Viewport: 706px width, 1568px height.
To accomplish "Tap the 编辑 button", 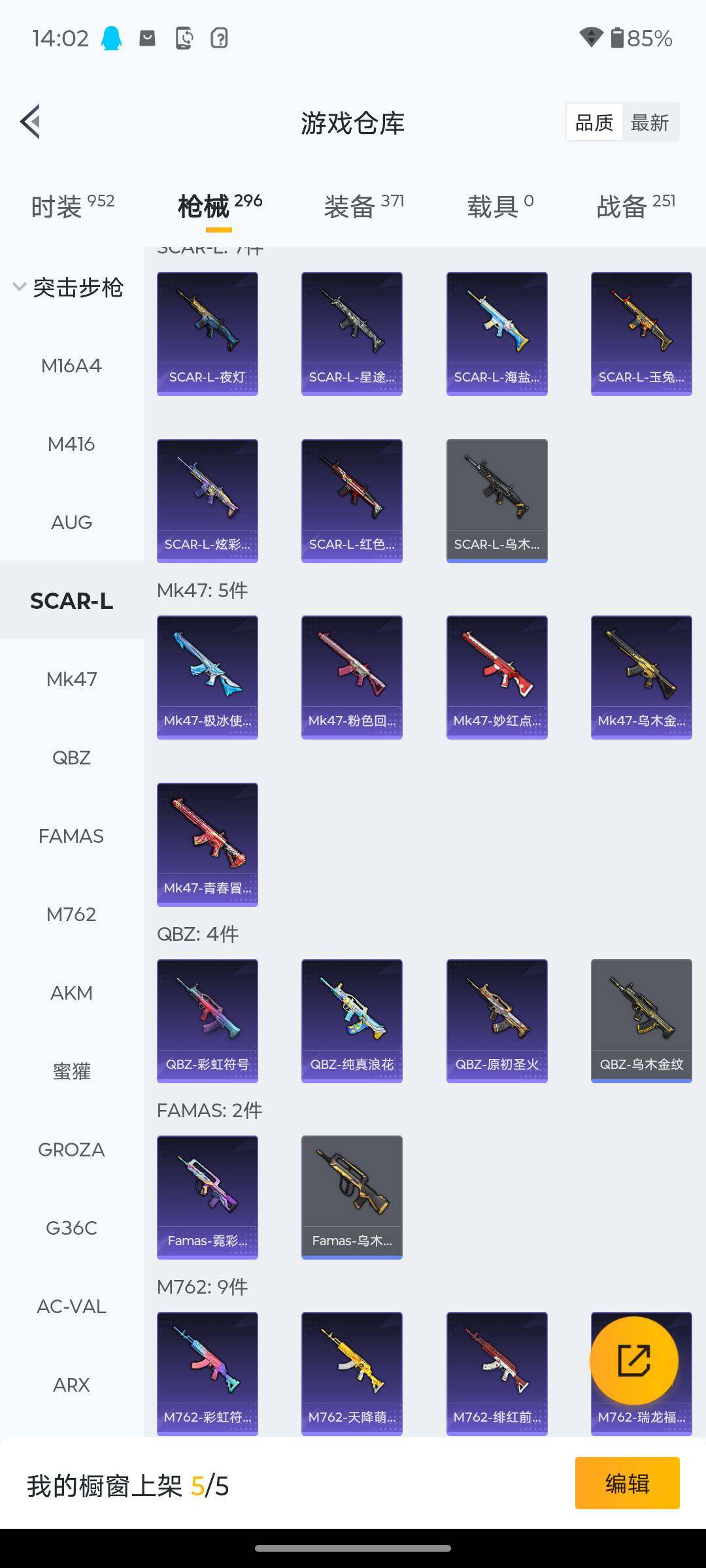I will click(x=627, y=1483).
